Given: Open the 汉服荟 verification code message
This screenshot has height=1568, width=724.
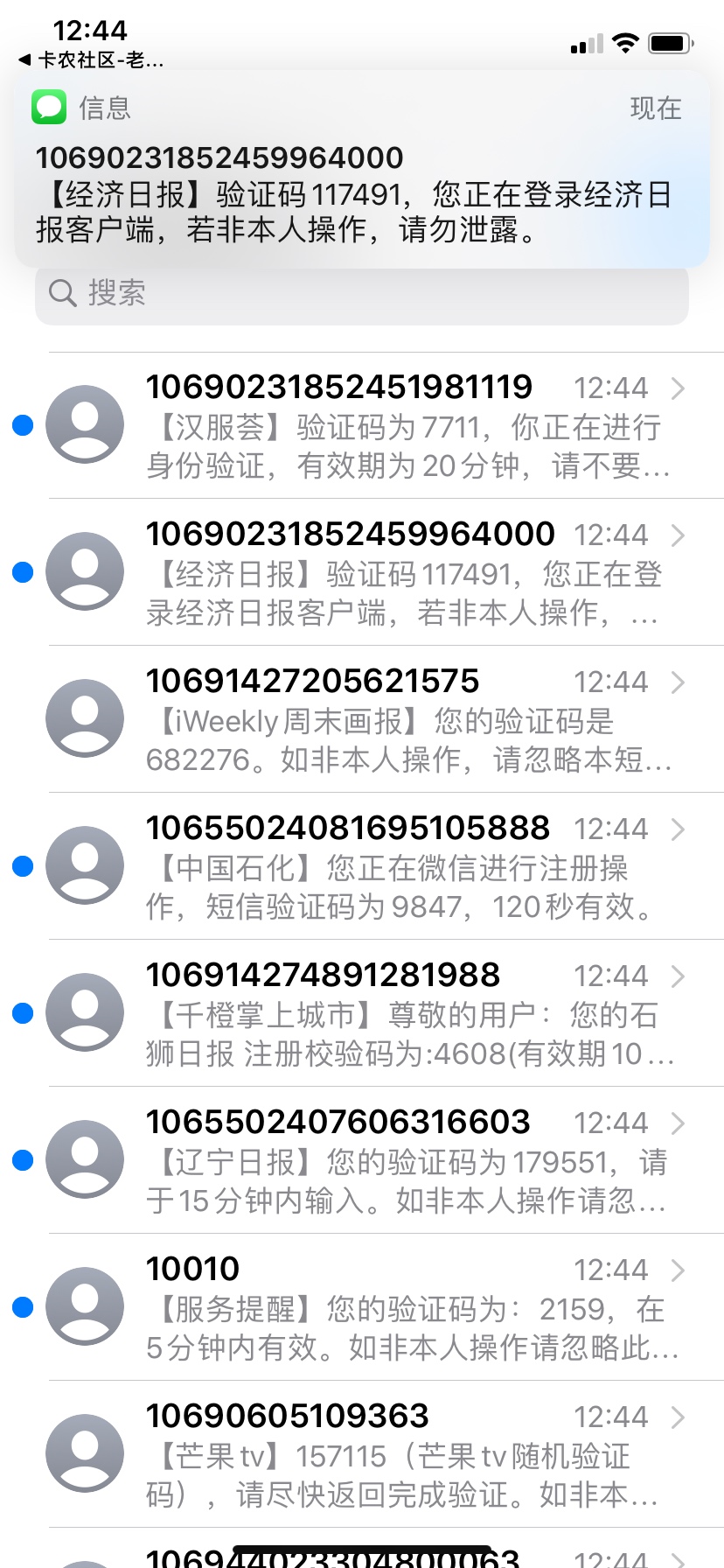Looking at the screenshot, I should tap(362, 426).
